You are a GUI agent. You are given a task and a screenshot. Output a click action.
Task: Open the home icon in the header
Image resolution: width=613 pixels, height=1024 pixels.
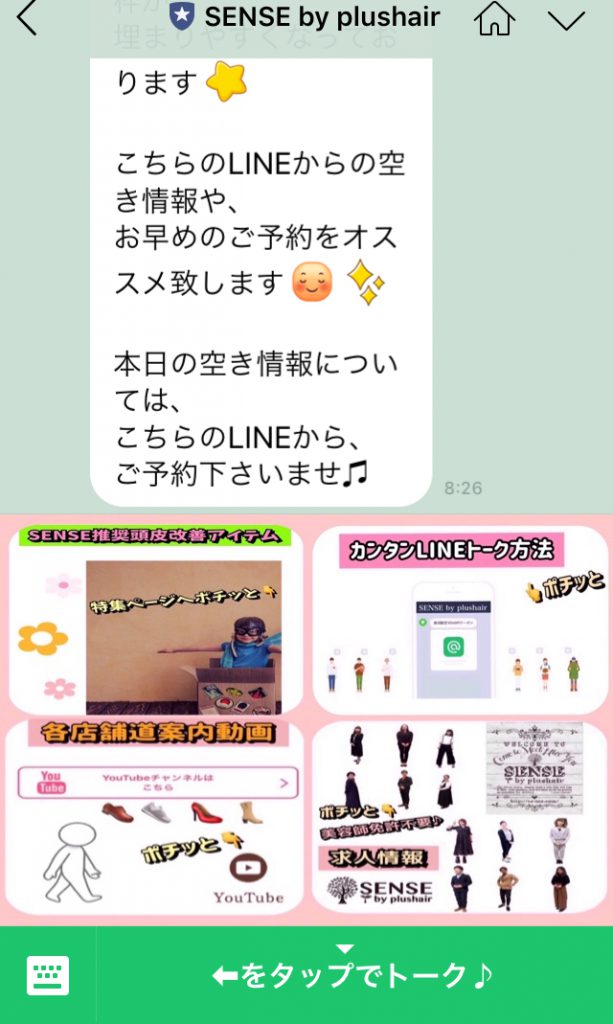(495, 18)
